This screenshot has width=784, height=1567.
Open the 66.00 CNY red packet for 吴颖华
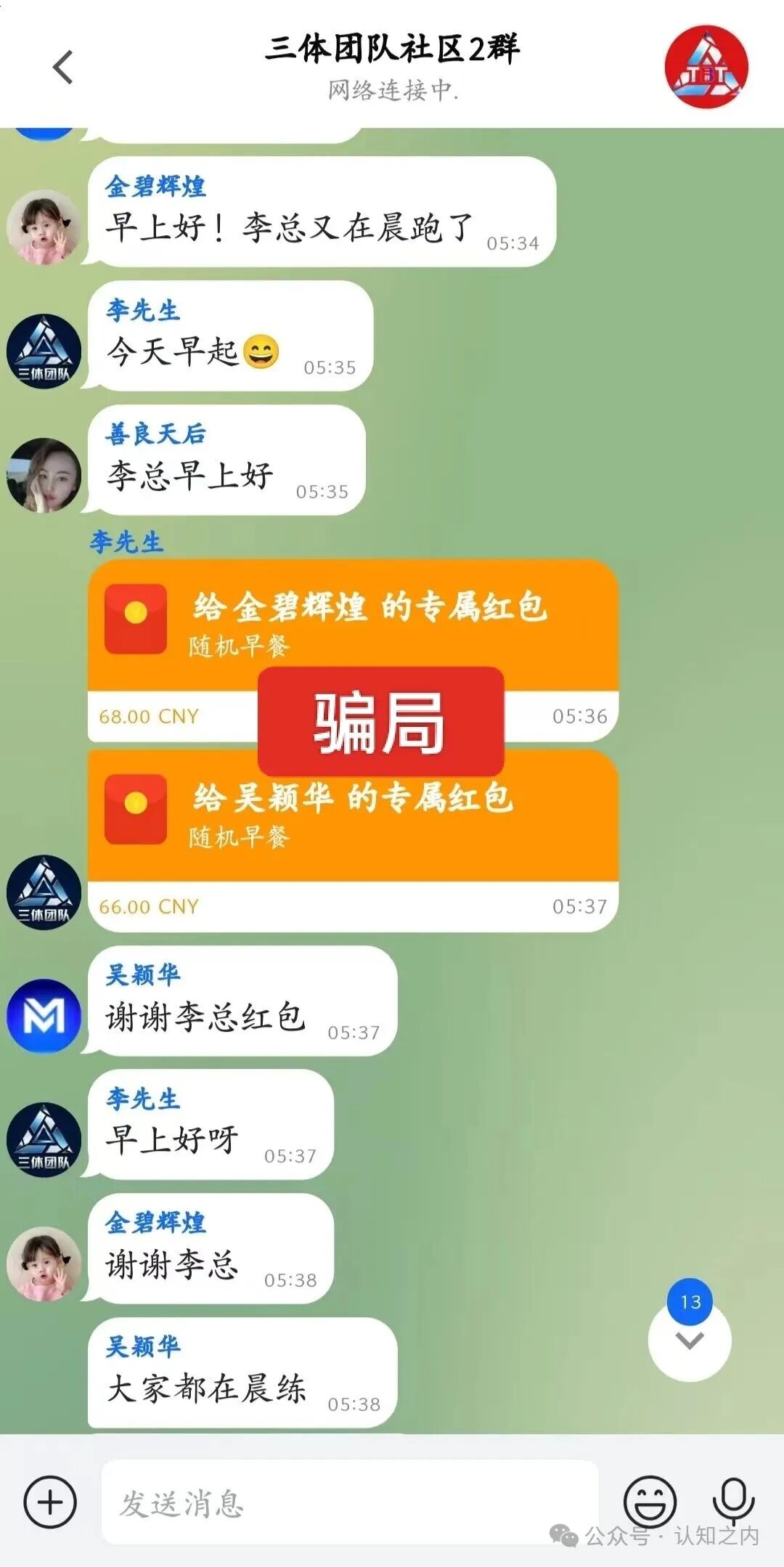pyautogui.click(x=353, y=817)
